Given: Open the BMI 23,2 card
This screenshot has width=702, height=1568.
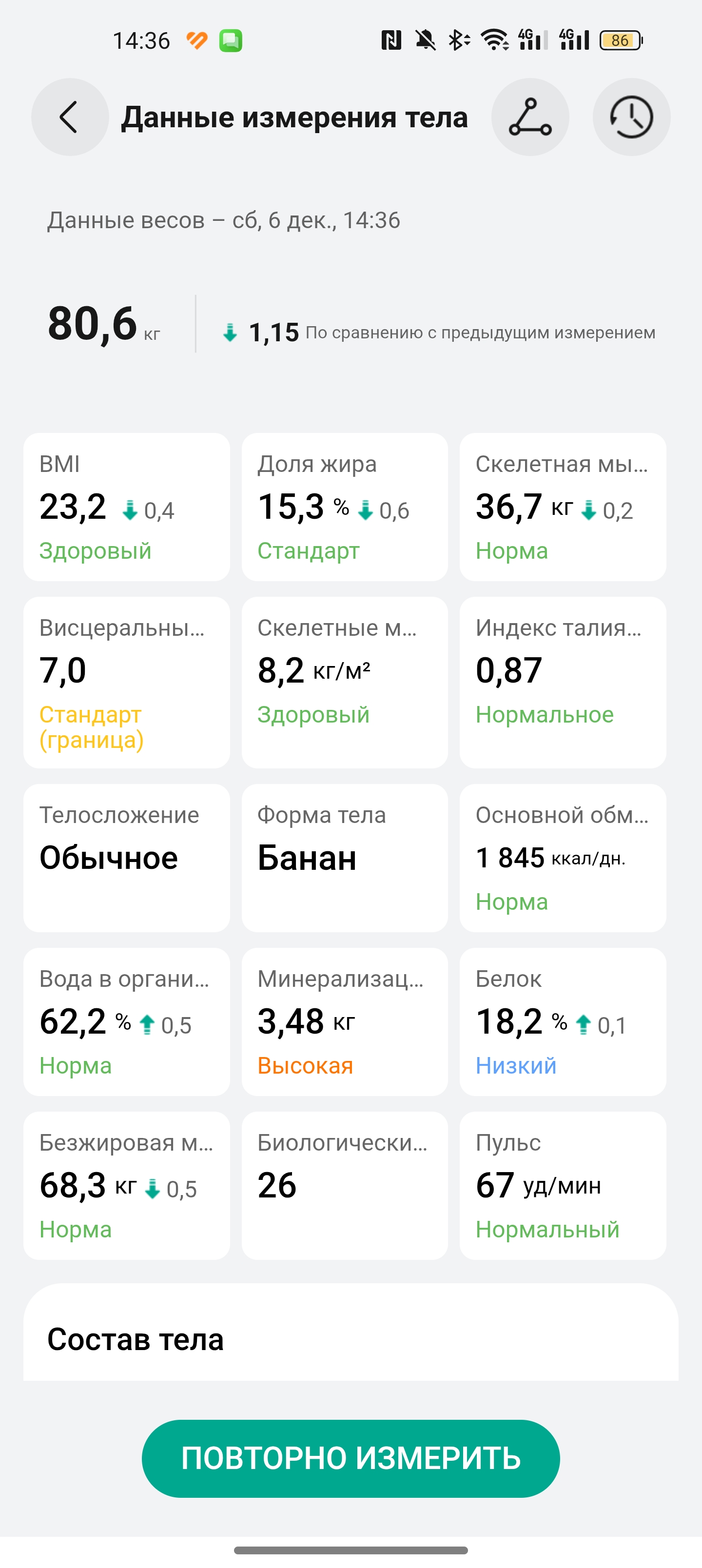Looking at the screenshot, I should pos(127,507).
